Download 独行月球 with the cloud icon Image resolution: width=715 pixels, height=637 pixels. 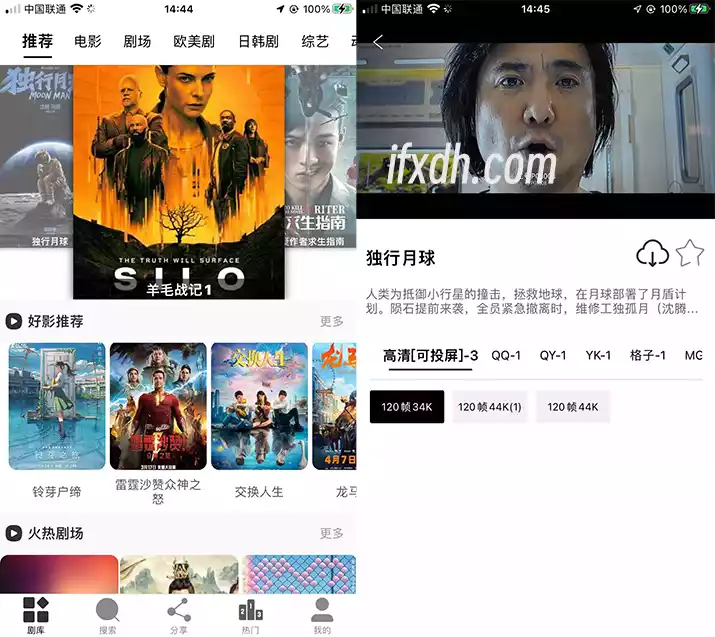click(x=652, y=254)
